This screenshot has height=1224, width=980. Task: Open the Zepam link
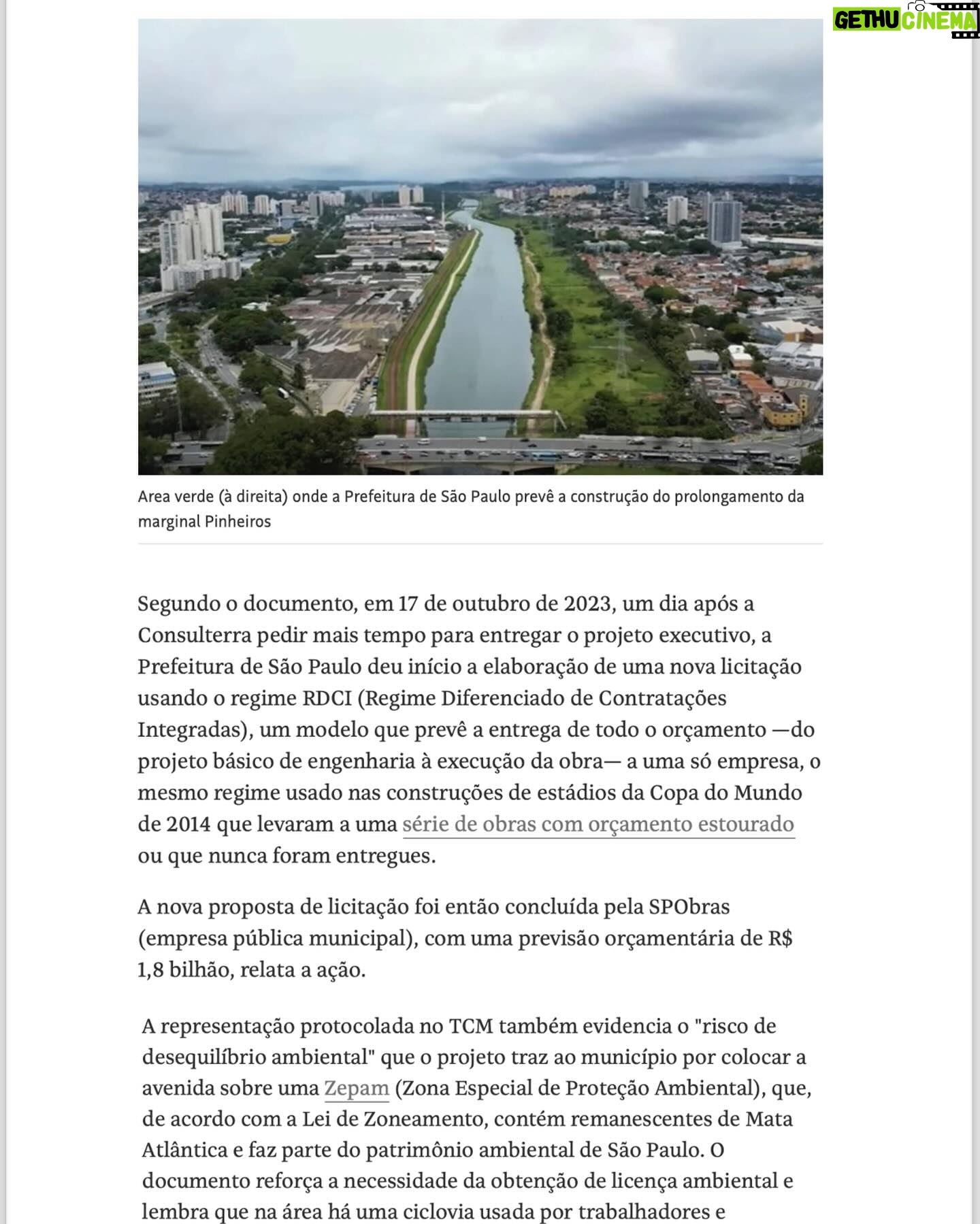[x=356, y=1088]
